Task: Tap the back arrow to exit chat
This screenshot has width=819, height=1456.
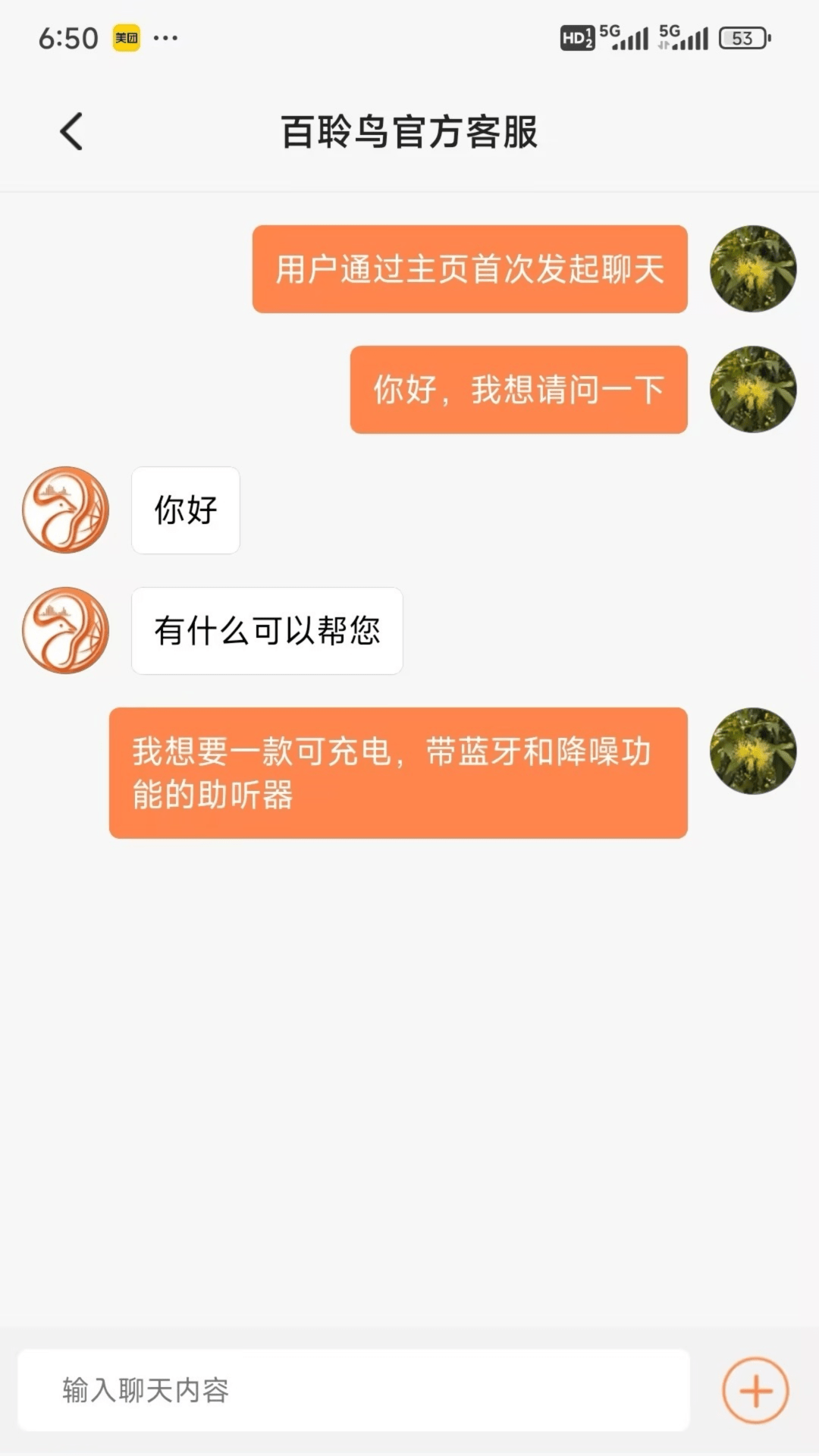Action: click(x=72, y=130)
